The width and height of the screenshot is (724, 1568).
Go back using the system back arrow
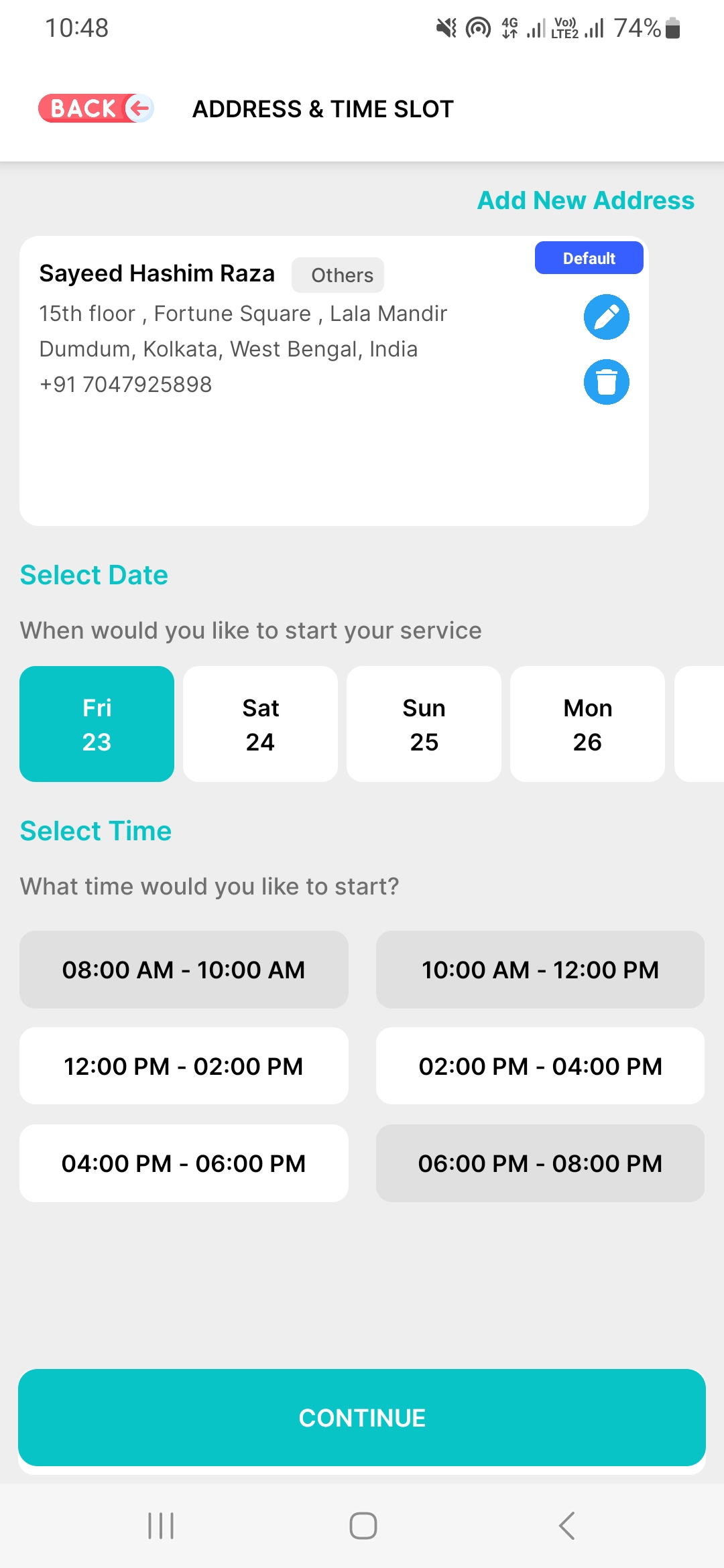coord(566,1526)
